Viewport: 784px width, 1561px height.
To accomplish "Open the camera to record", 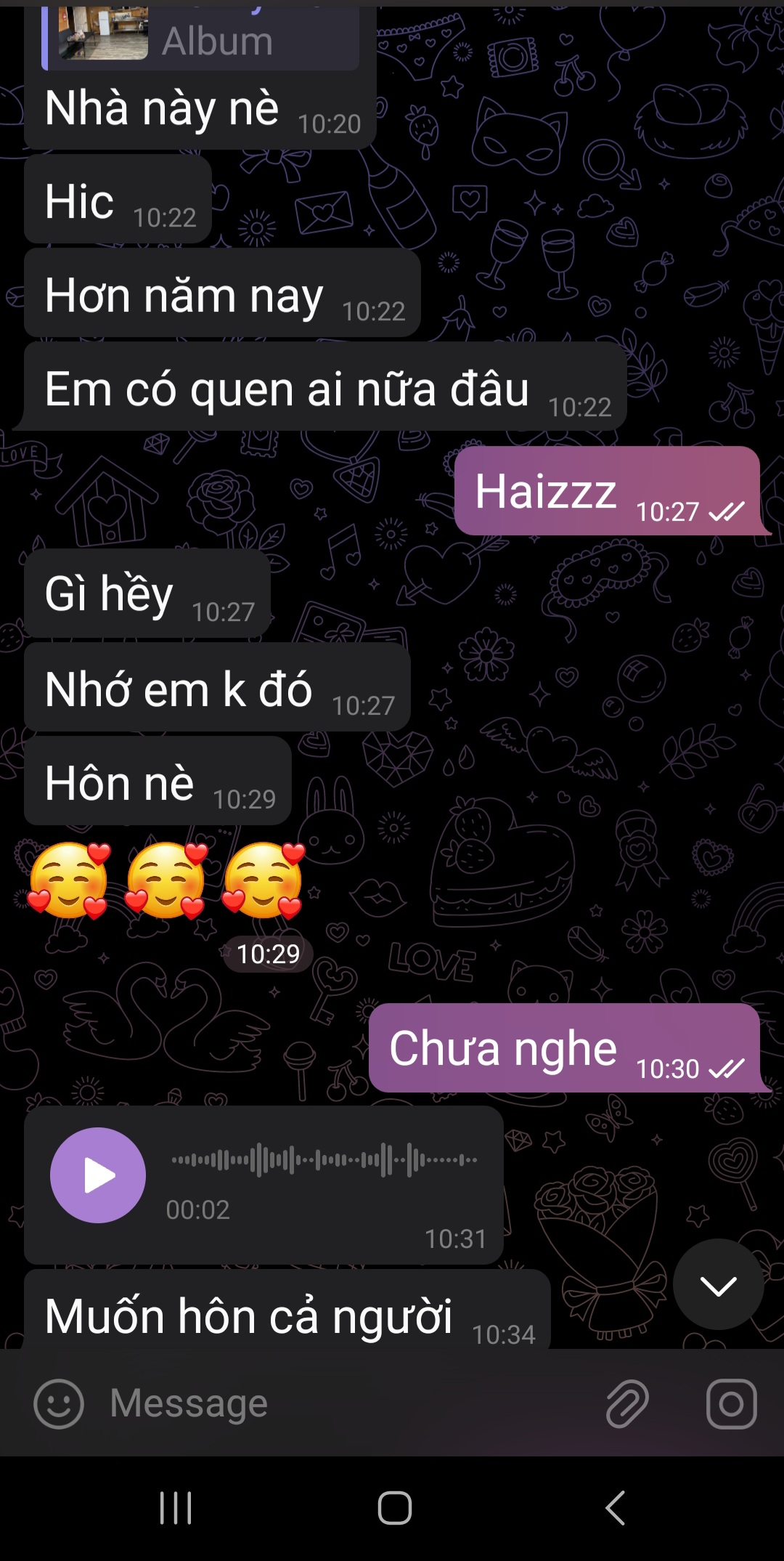I will (x=731, y=1403).
